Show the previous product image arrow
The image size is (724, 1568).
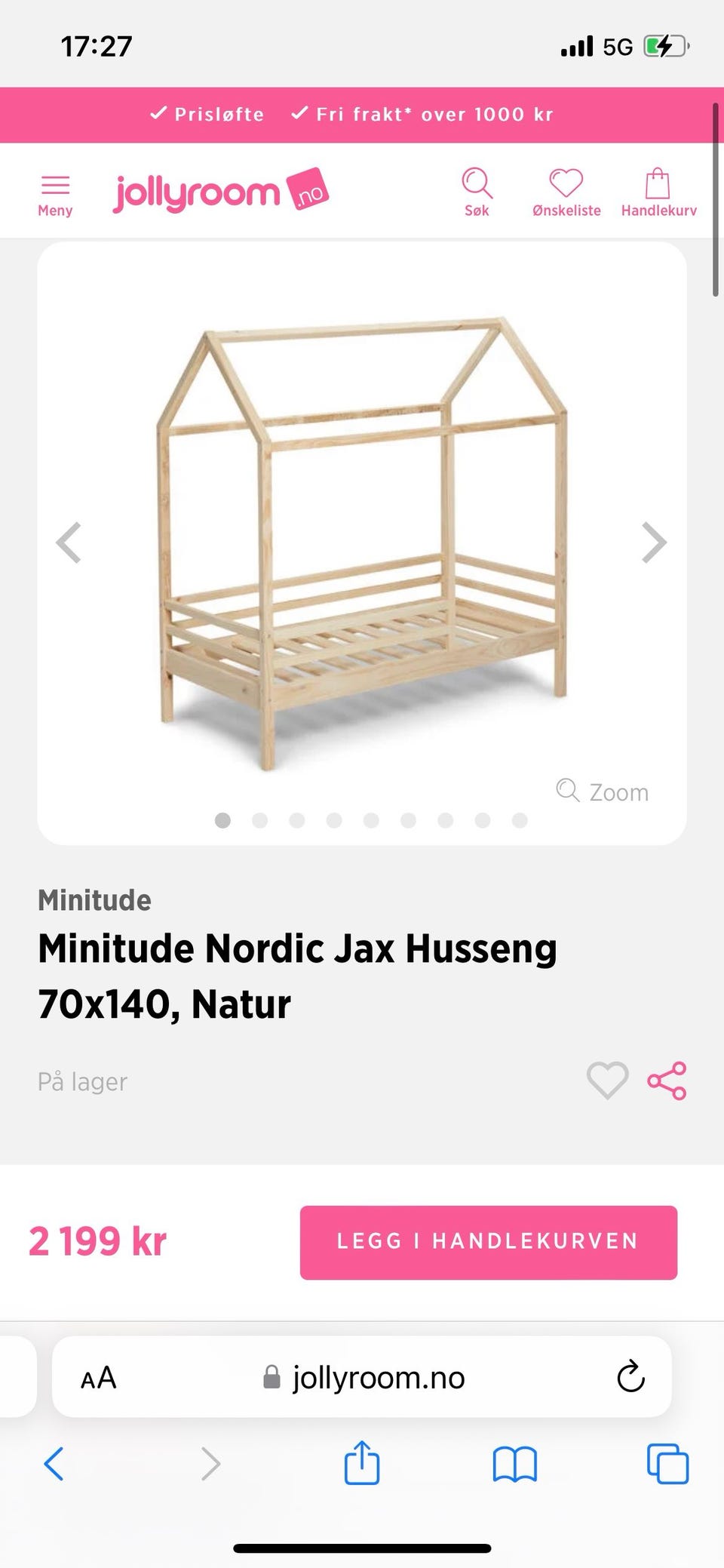pyautogui.click(x=69, y=542)
